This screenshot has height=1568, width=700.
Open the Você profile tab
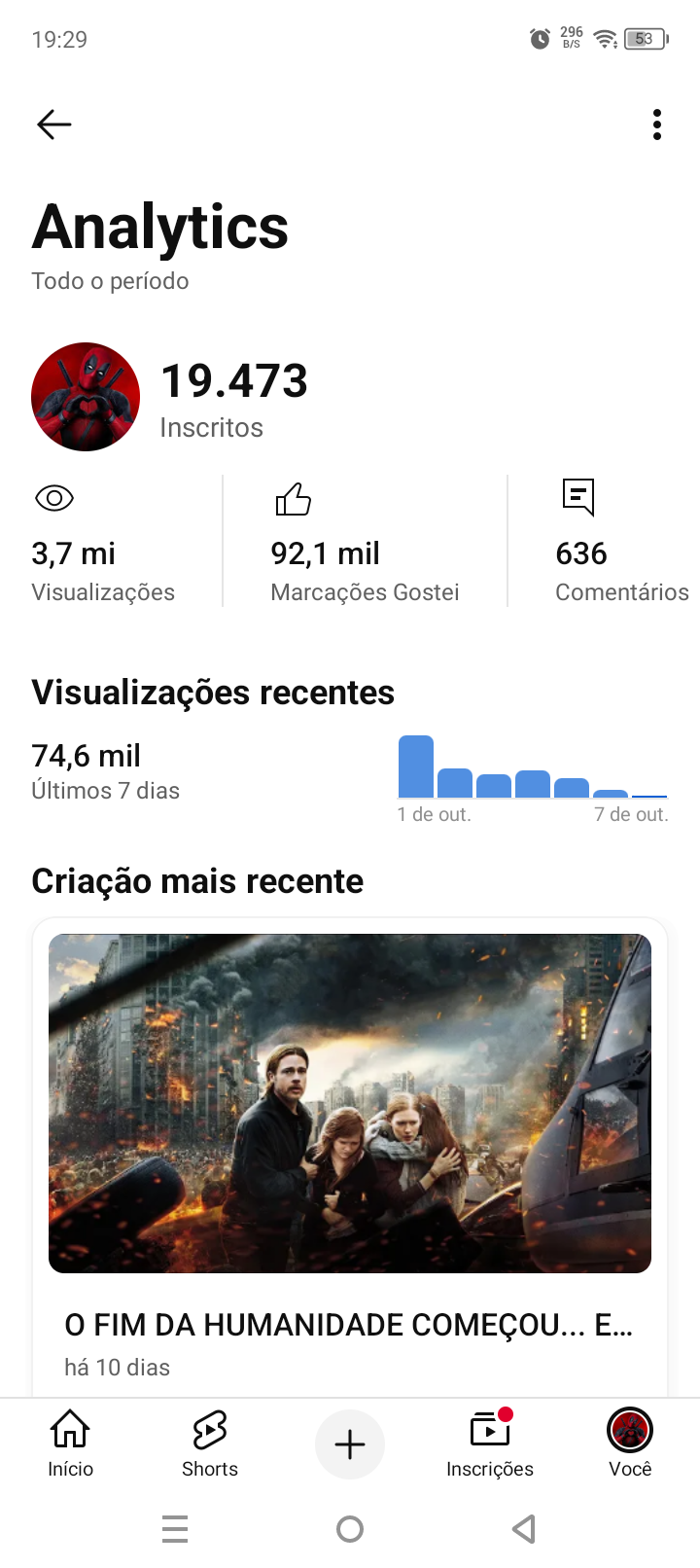[x=630, y=1444]
